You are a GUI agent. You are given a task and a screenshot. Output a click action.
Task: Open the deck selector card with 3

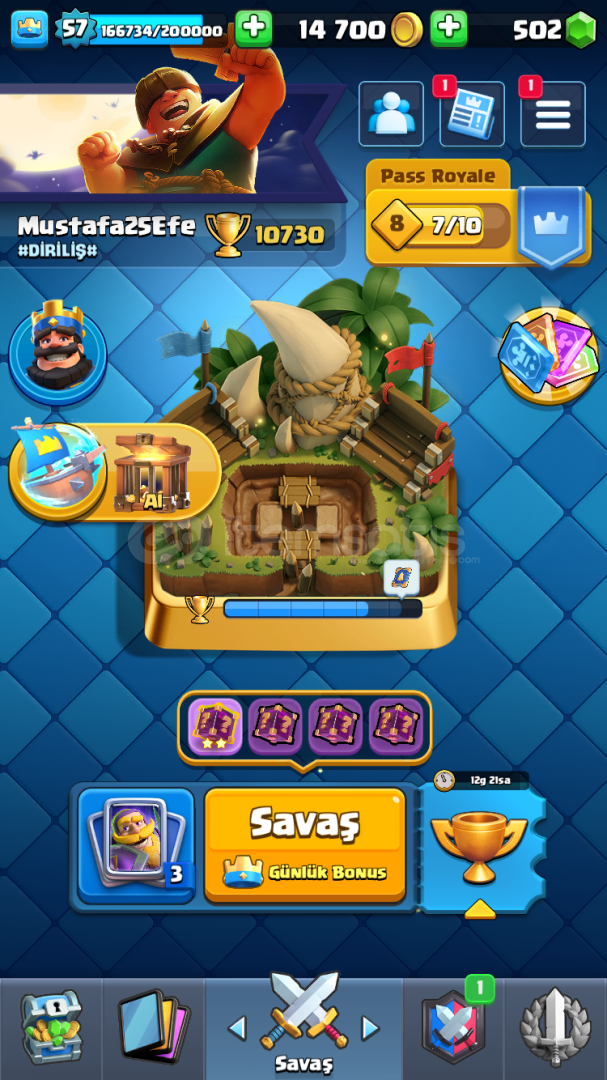pyautogui.click(x=136, y=845)
